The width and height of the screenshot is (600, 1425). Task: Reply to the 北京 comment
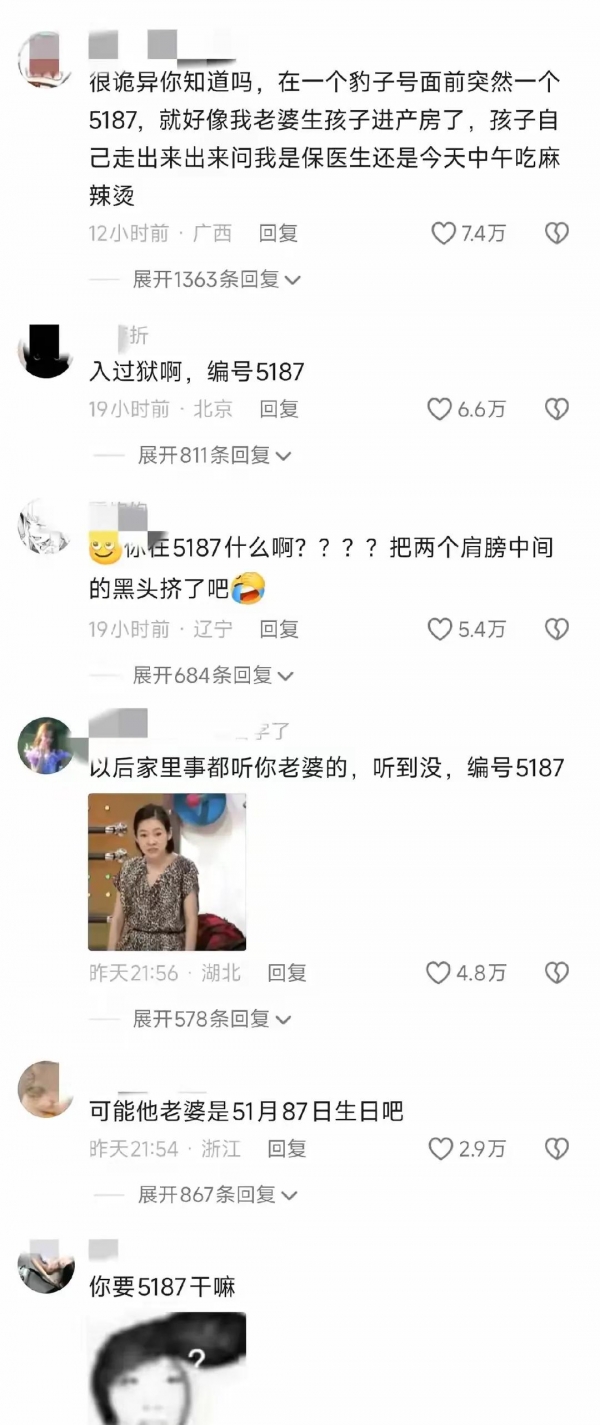[279, 409]
